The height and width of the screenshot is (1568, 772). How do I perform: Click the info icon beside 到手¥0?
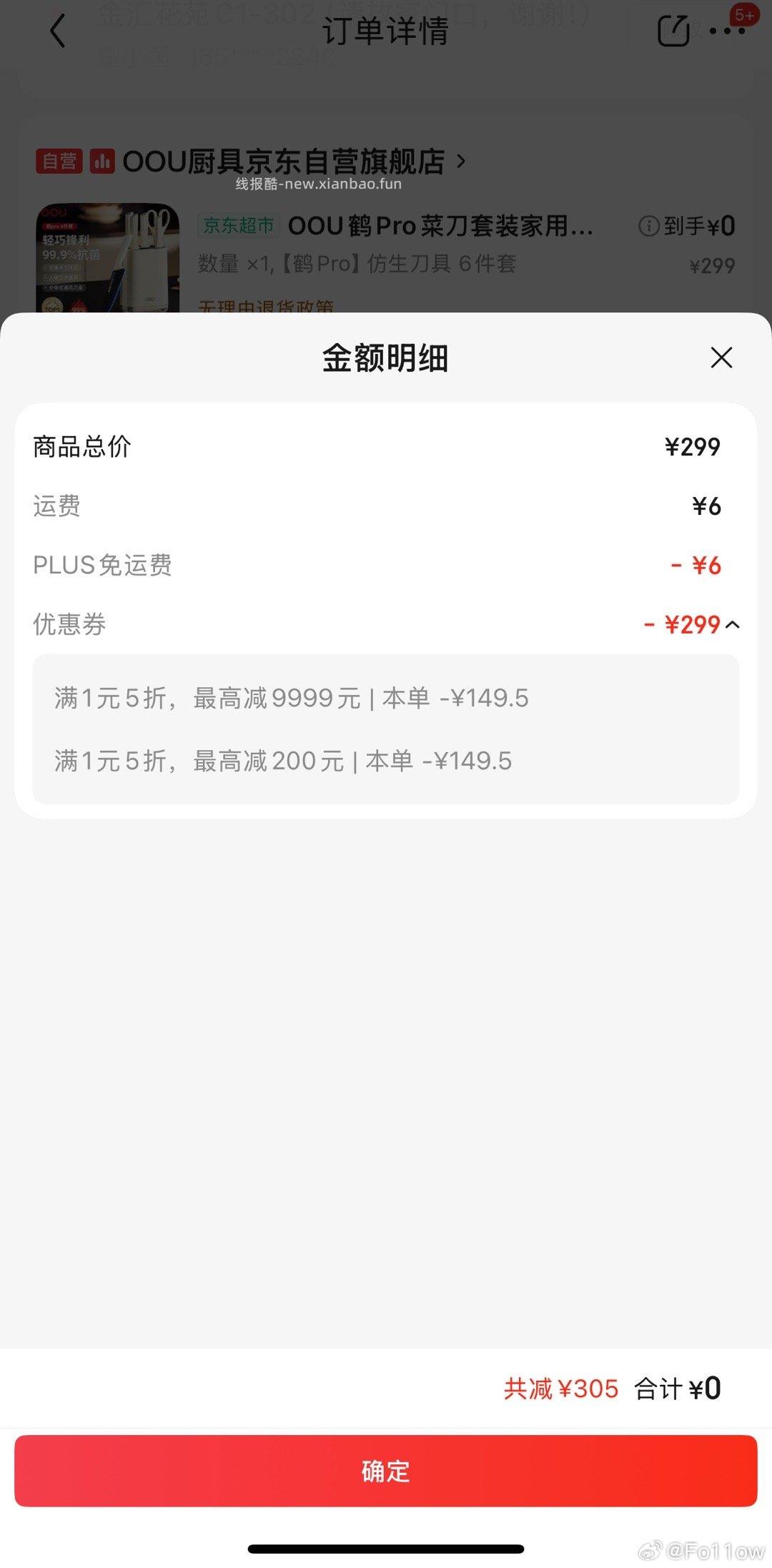pyautogui.click(x=648, y=226)
